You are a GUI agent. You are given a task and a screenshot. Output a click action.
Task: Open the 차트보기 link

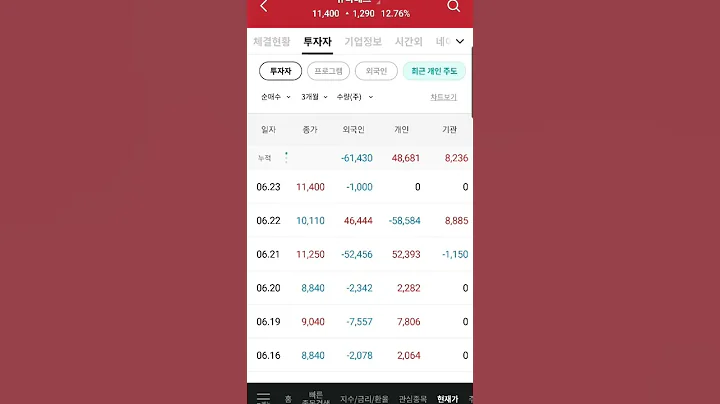point(443,97)
